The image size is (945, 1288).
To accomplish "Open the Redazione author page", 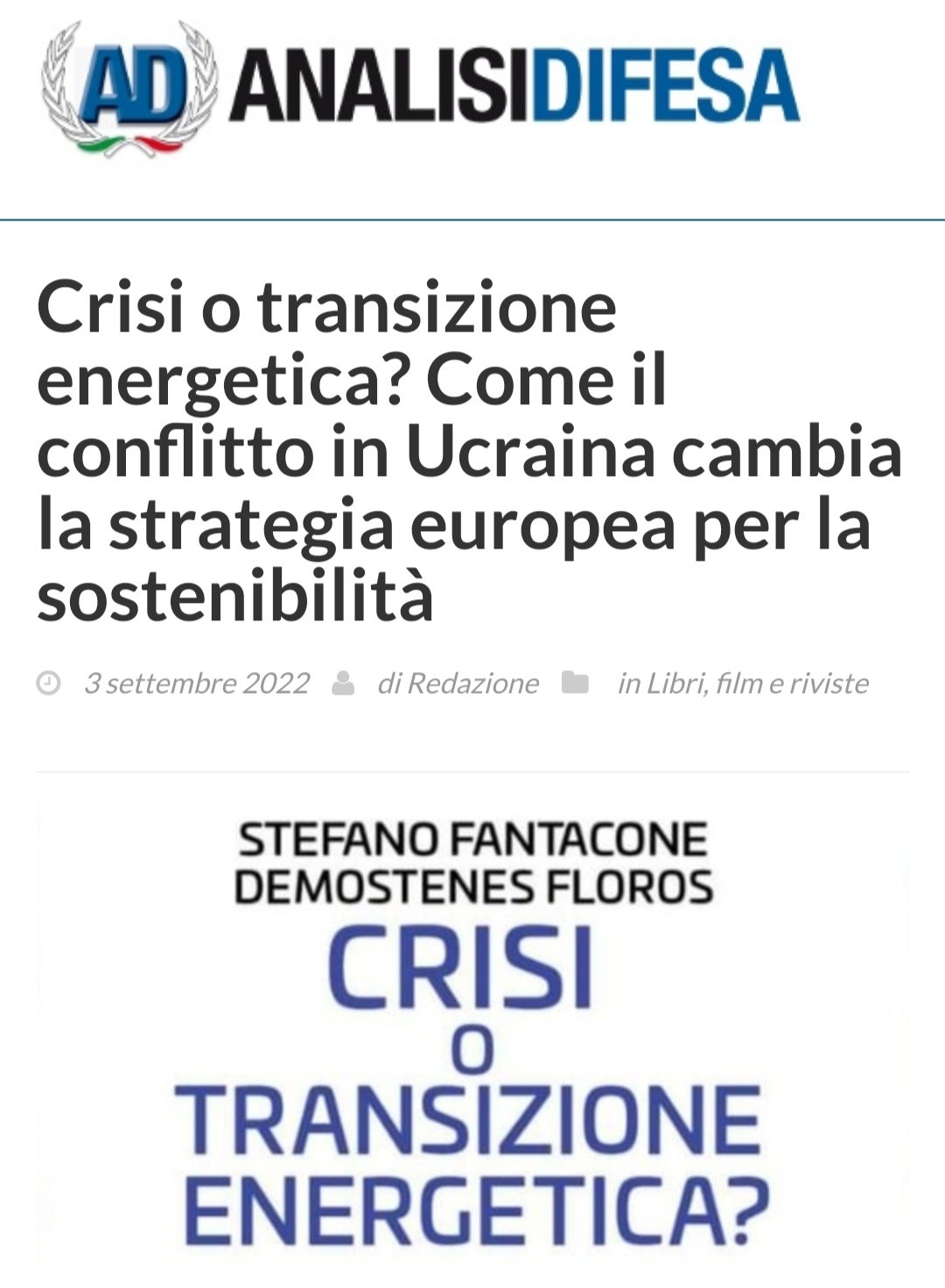I will point(472,683).
